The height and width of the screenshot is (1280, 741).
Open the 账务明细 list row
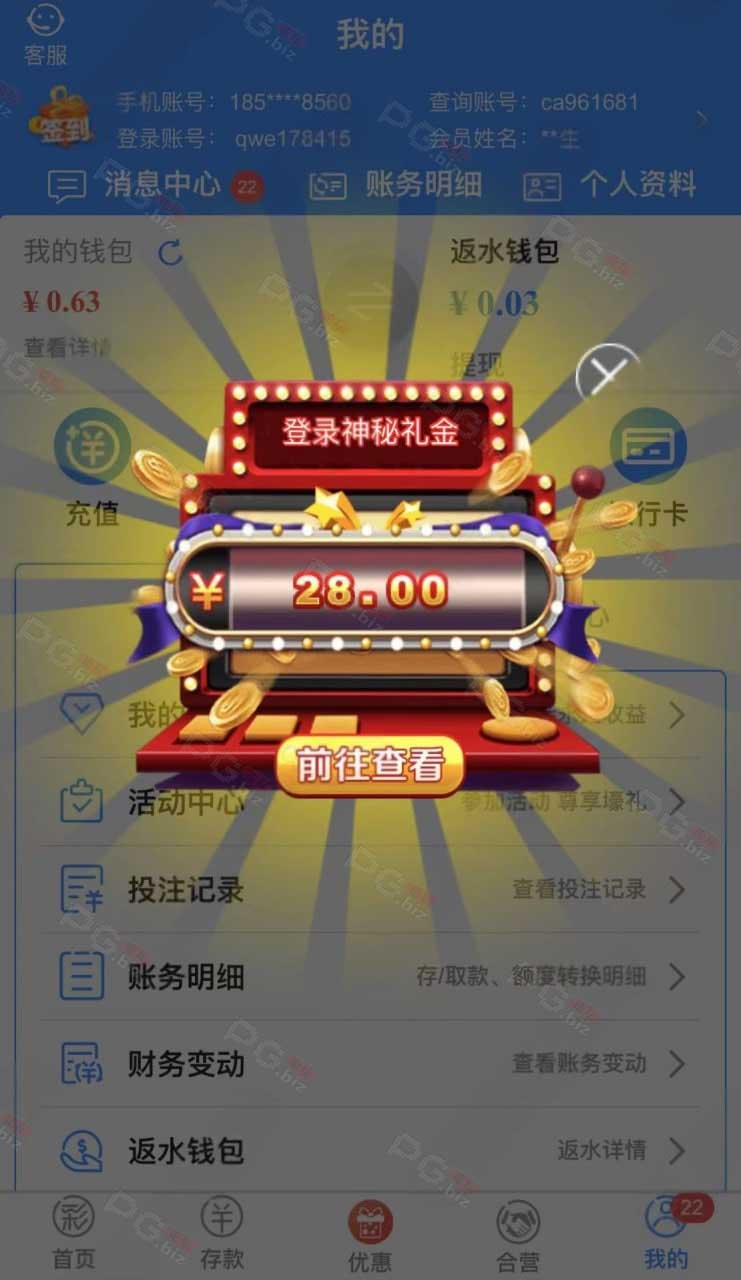coord(370,976)
